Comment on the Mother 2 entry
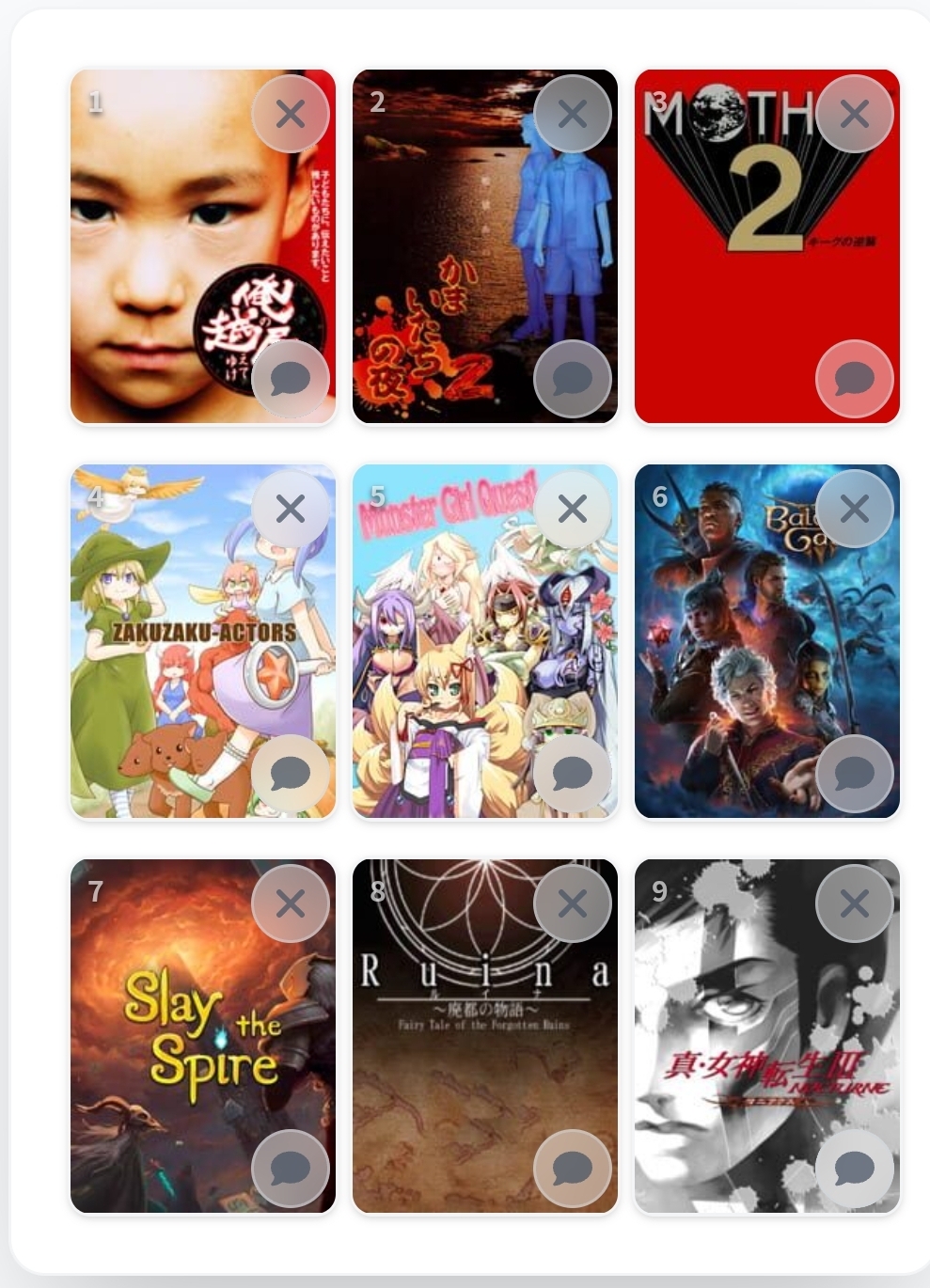Viewport: 930px width, 1288px height. [854, 378]
